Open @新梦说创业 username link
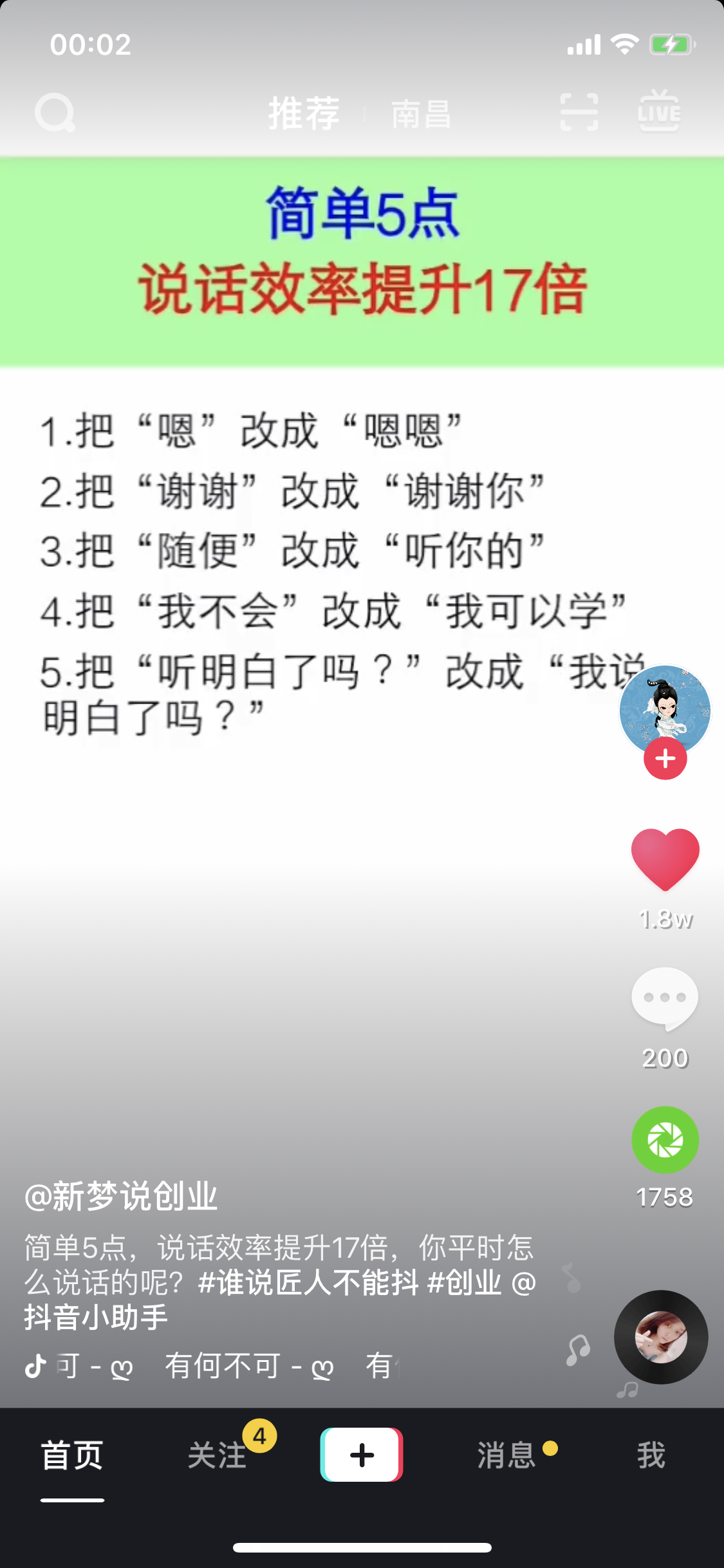The image size is (724, 1568). 121,1197
